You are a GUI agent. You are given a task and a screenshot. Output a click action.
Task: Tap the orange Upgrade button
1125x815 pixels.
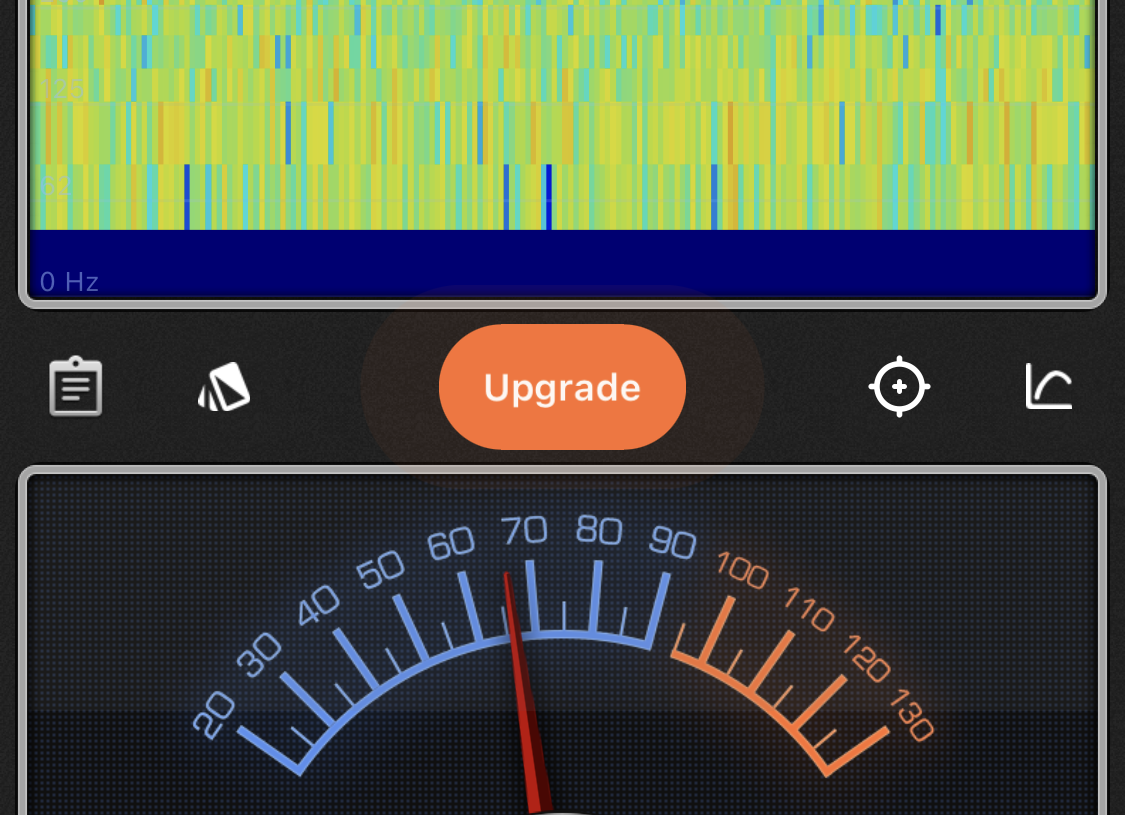point(562,387)
